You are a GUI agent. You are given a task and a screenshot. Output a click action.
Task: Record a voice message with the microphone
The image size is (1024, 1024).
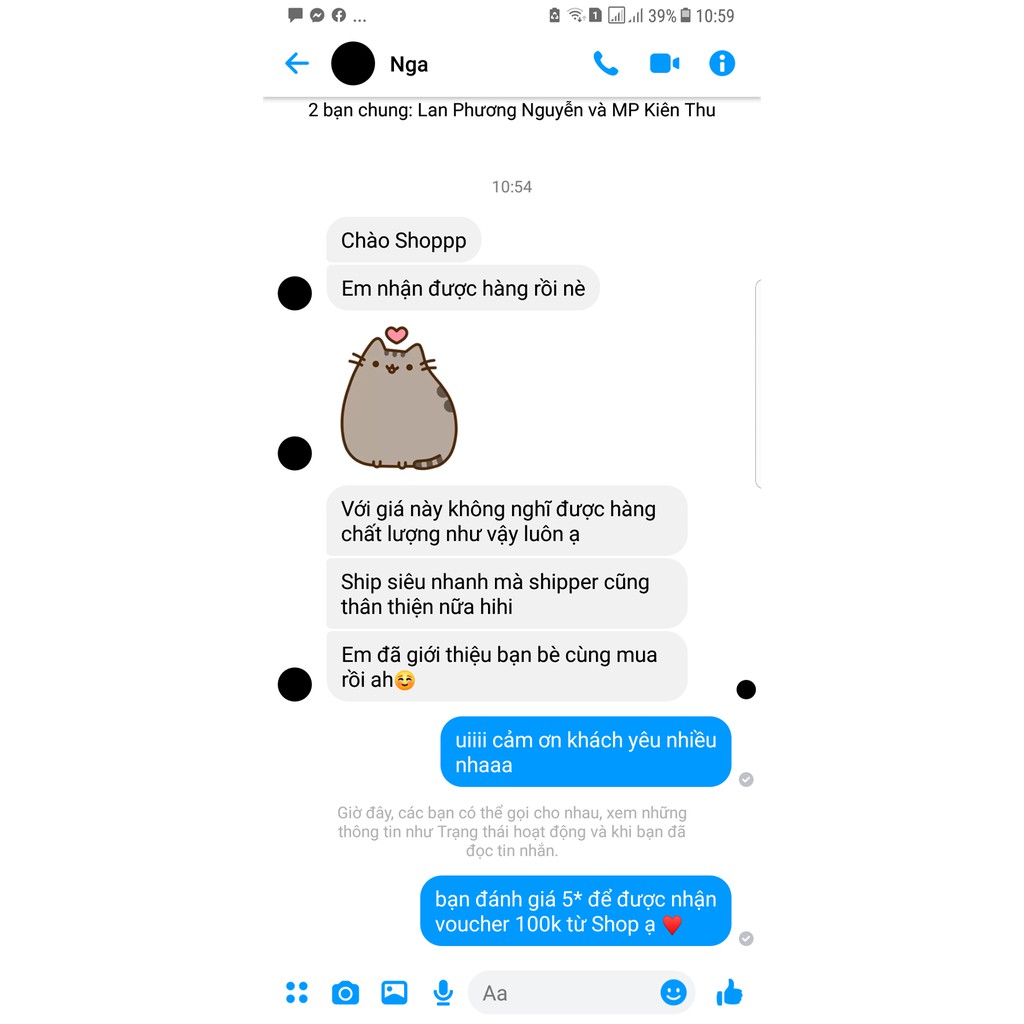click(x=442, y=992)
